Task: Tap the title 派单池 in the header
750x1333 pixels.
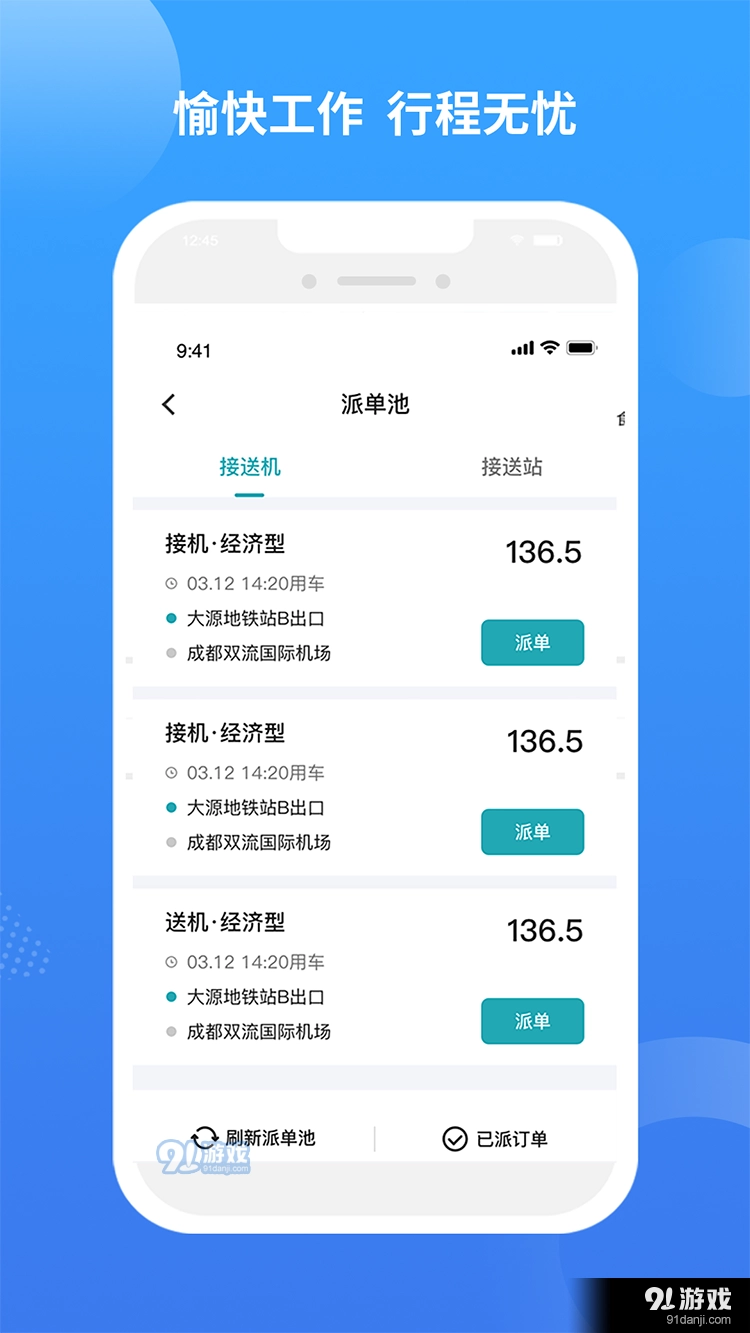Action: pyautogui.click(x=375, y=404)
